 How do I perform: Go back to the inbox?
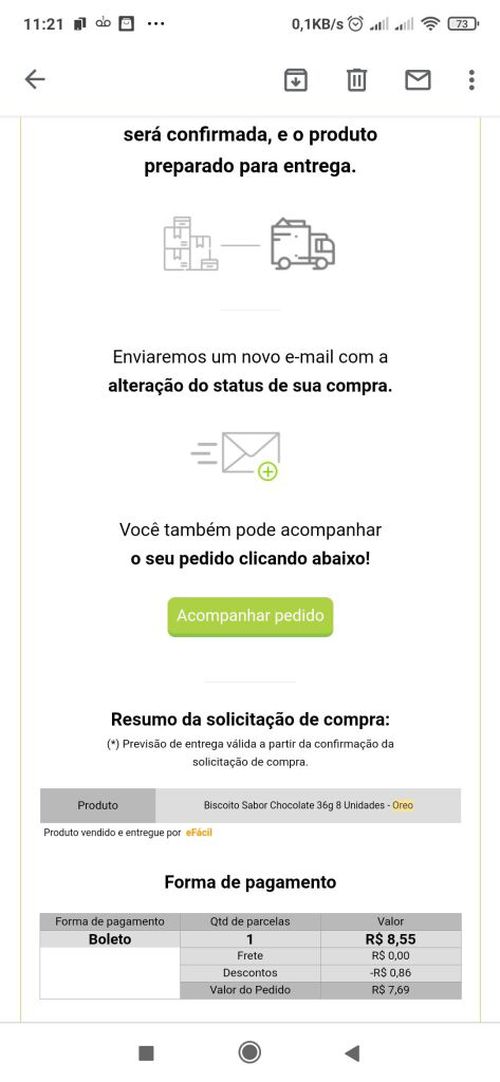tap(34, 80)
